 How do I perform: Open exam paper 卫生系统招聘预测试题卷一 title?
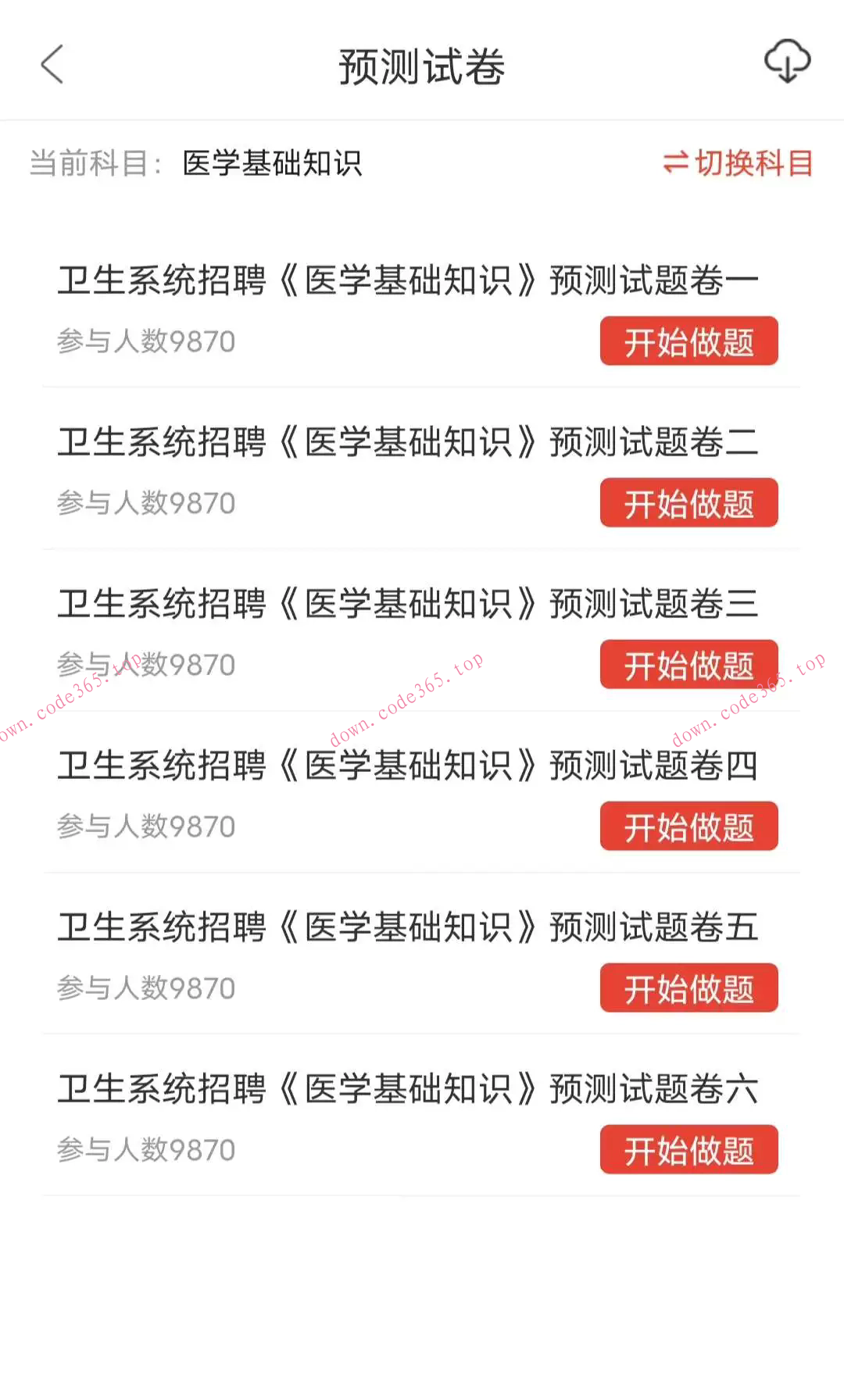pos(408,280)
